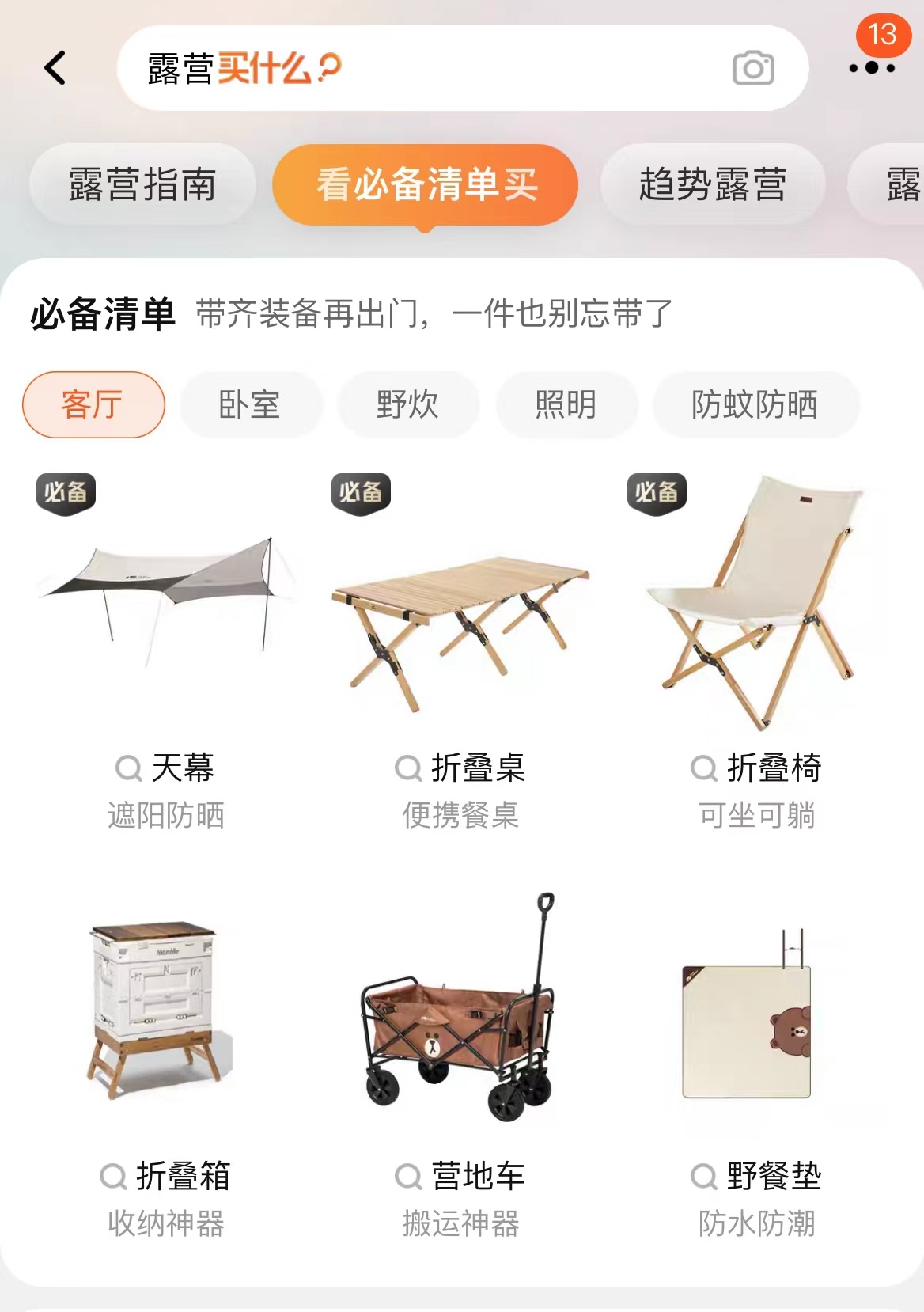Switch to 趋势露营 tab
The image size is (924, 1312).
712,185
